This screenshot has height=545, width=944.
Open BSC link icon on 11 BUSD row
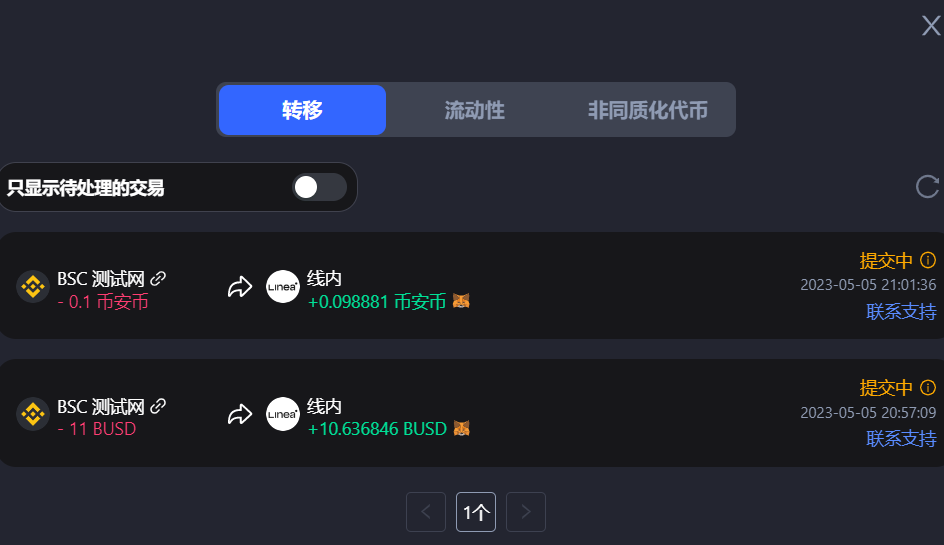158,406
